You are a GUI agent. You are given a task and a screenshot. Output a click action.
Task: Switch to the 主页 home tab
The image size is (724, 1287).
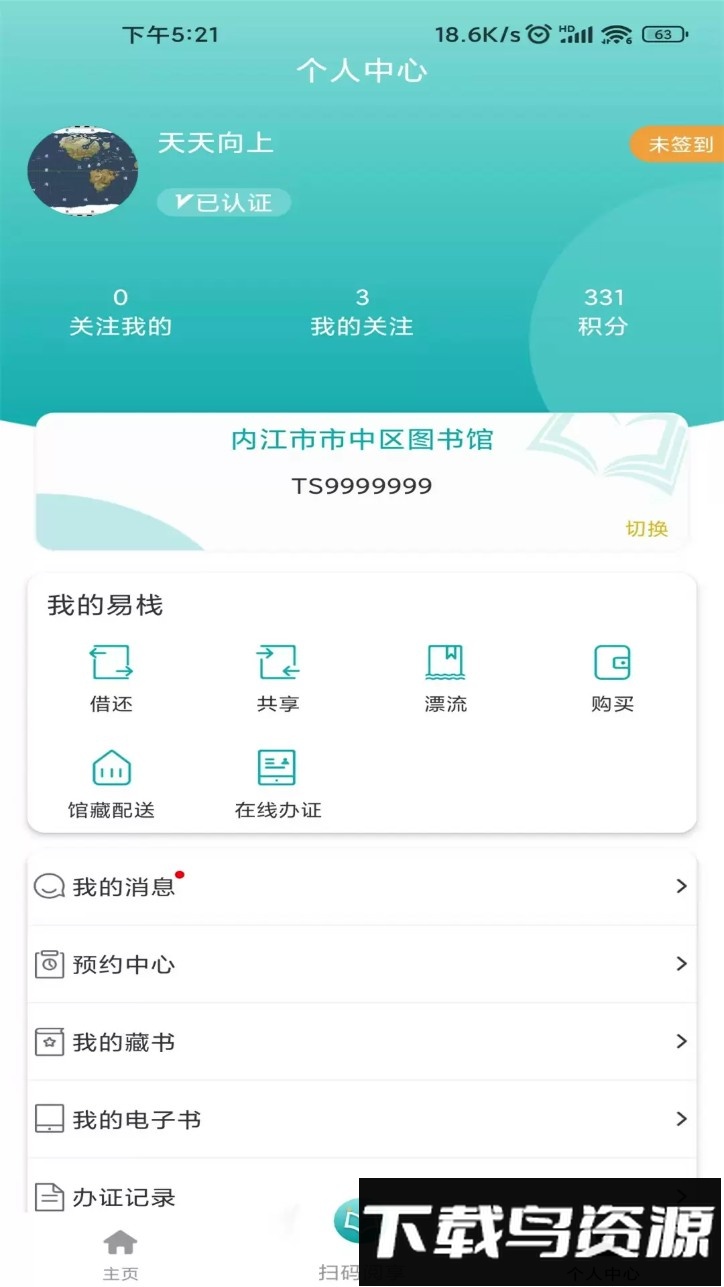pyautogui.click(x=120, y=1255)
